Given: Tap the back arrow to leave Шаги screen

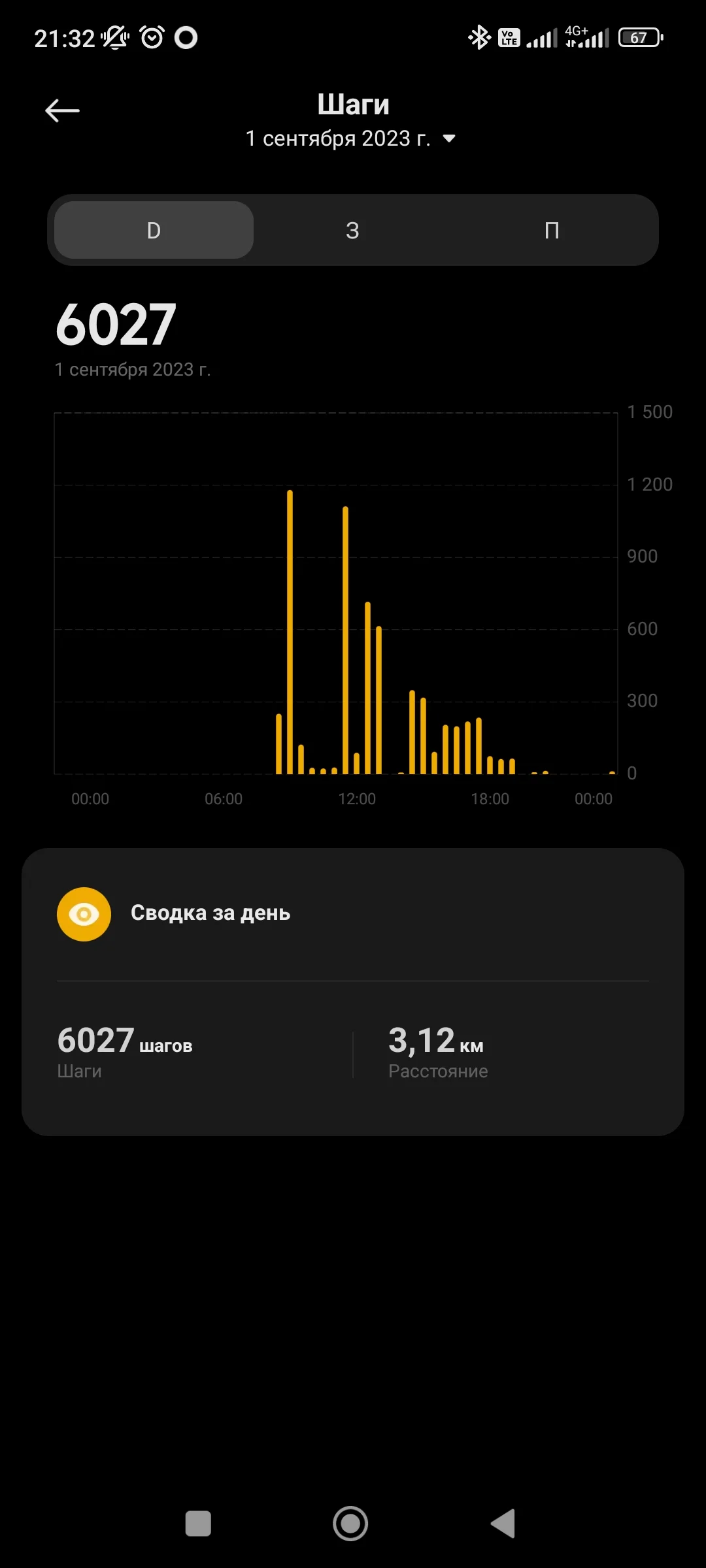Looking at the screenshot, I should [62, 110].
